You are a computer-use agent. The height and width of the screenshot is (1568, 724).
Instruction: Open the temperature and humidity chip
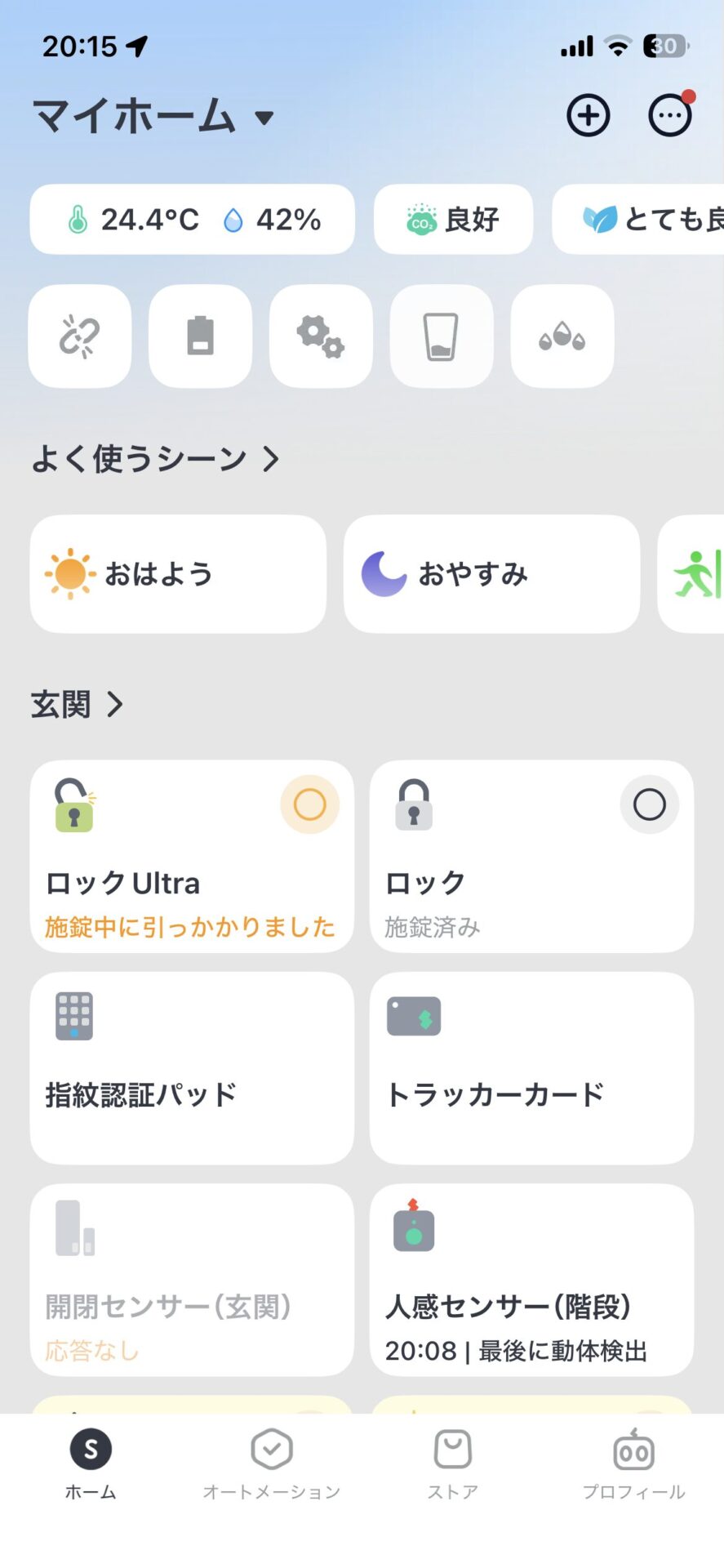coord(193,220)
